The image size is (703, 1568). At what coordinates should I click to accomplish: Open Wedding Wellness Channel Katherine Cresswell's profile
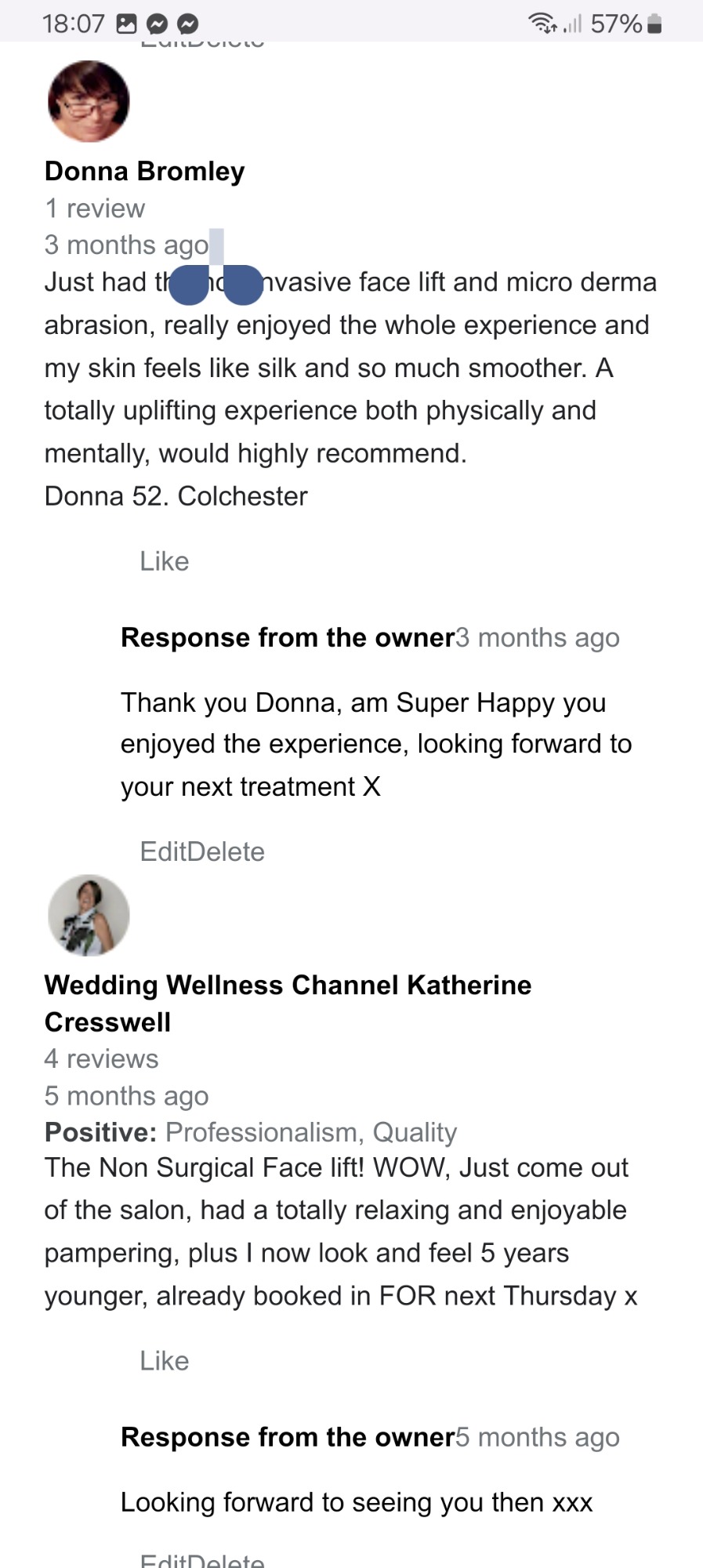(x=288, y=1004)
